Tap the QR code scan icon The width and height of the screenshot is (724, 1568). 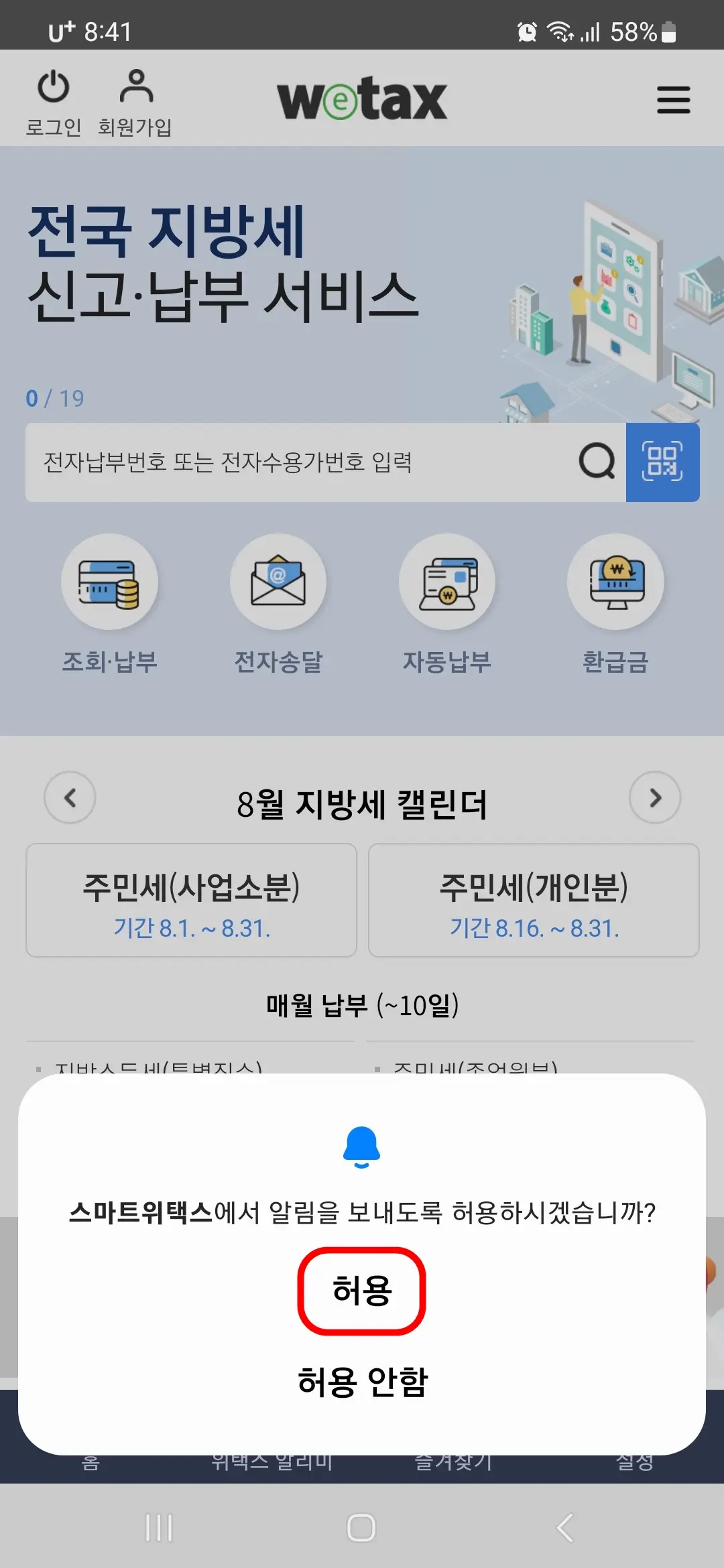click(x=662, y=463)
